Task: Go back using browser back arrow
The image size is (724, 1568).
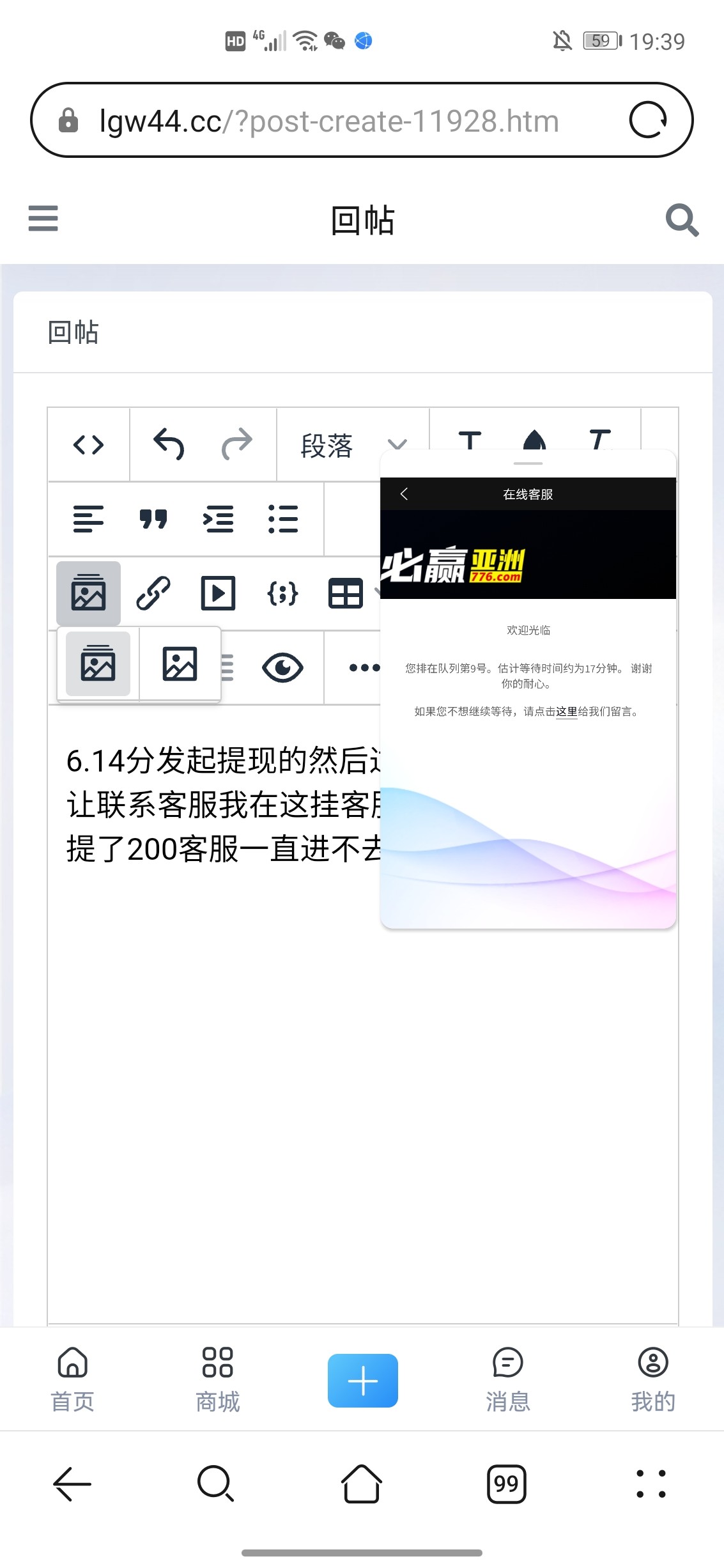Action: tap(72, 1483)
